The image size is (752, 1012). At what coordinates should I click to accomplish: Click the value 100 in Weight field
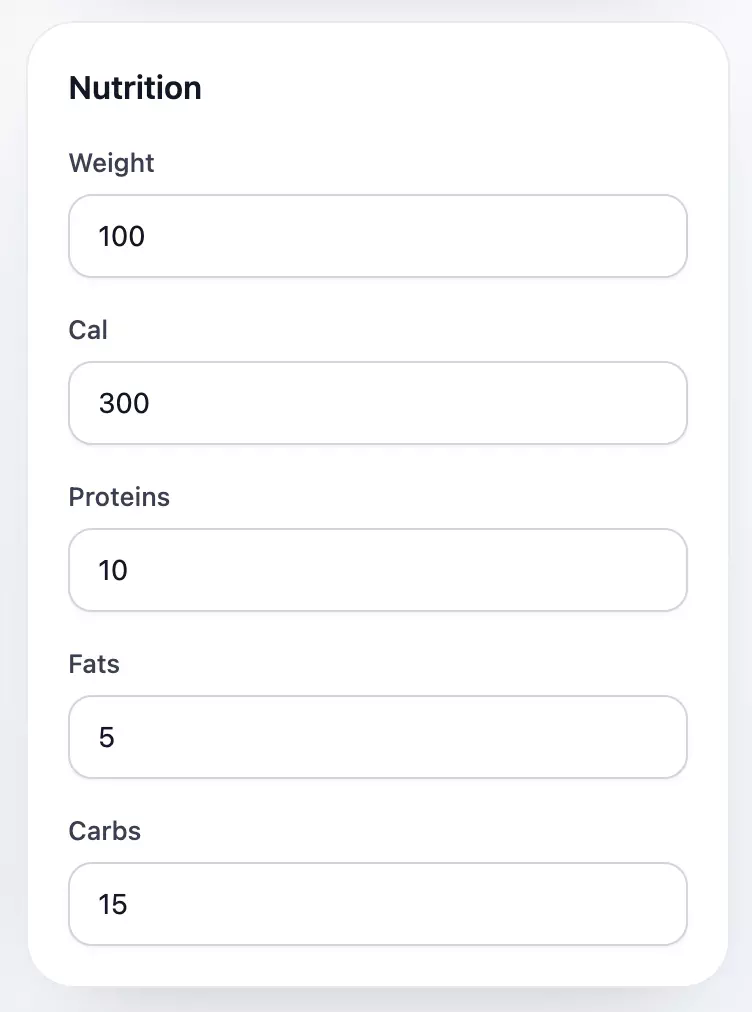click(122, 236)
